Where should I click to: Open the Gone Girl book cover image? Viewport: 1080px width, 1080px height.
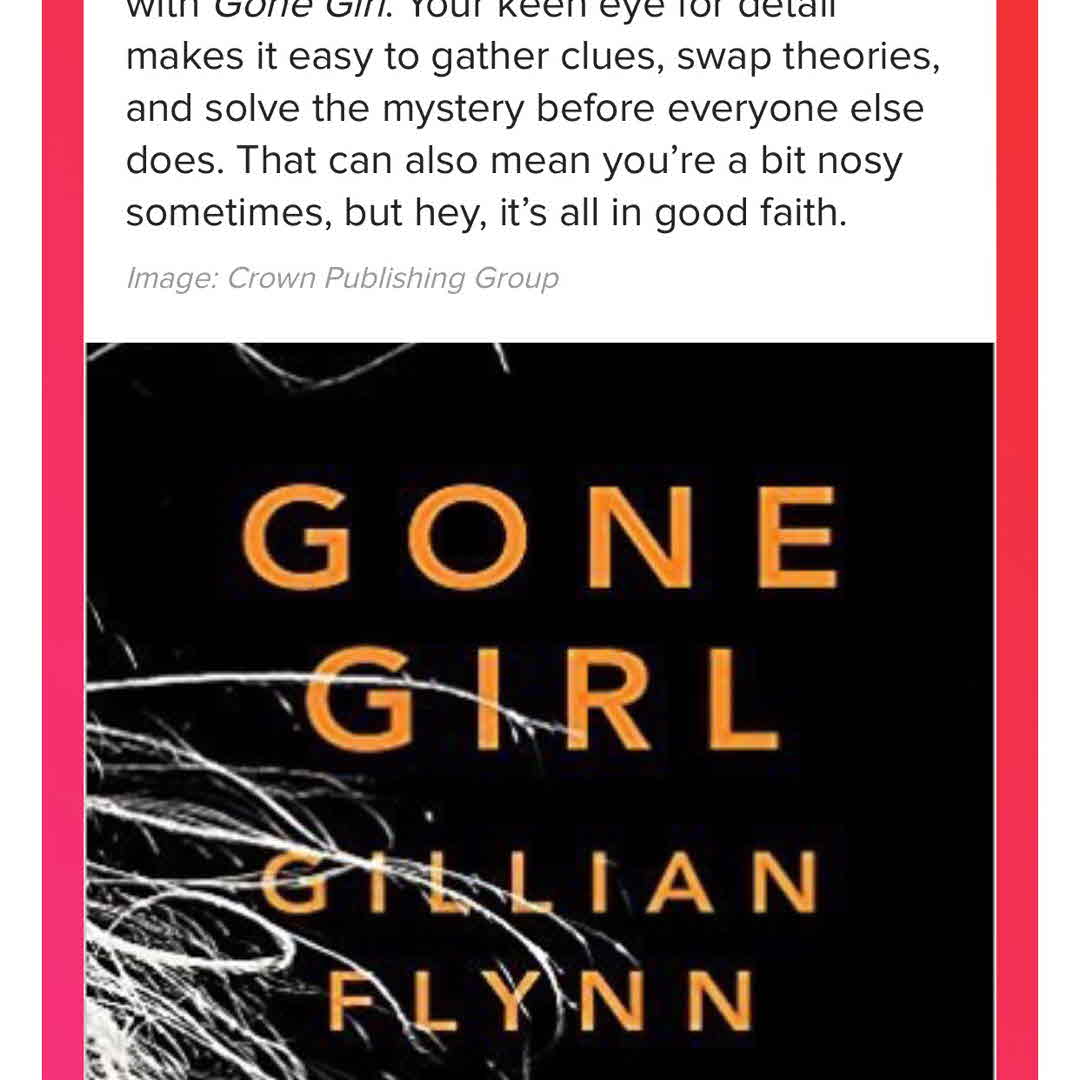pos(540,710)
